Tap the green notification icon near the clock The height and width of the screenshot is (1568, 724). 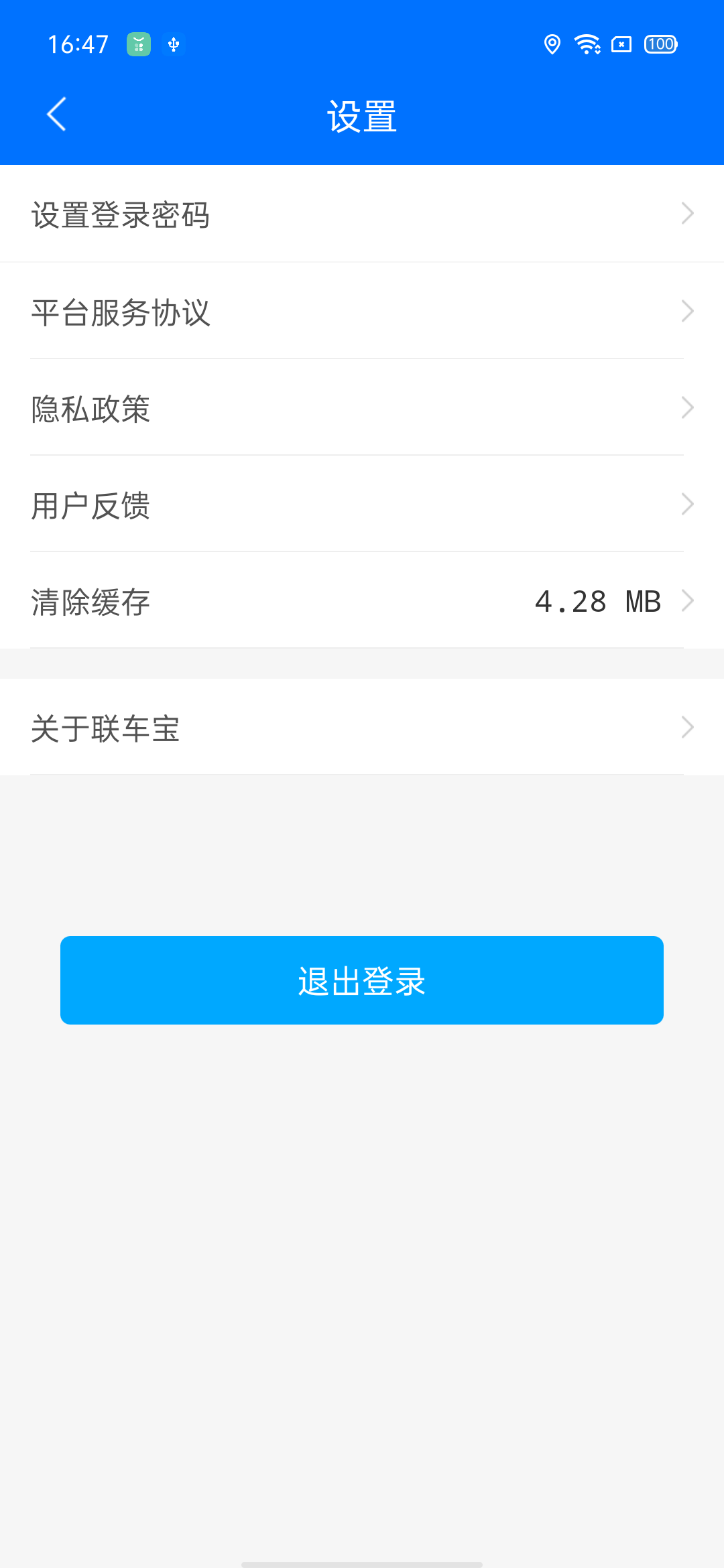pyautogui.click(x=138, y=44)
